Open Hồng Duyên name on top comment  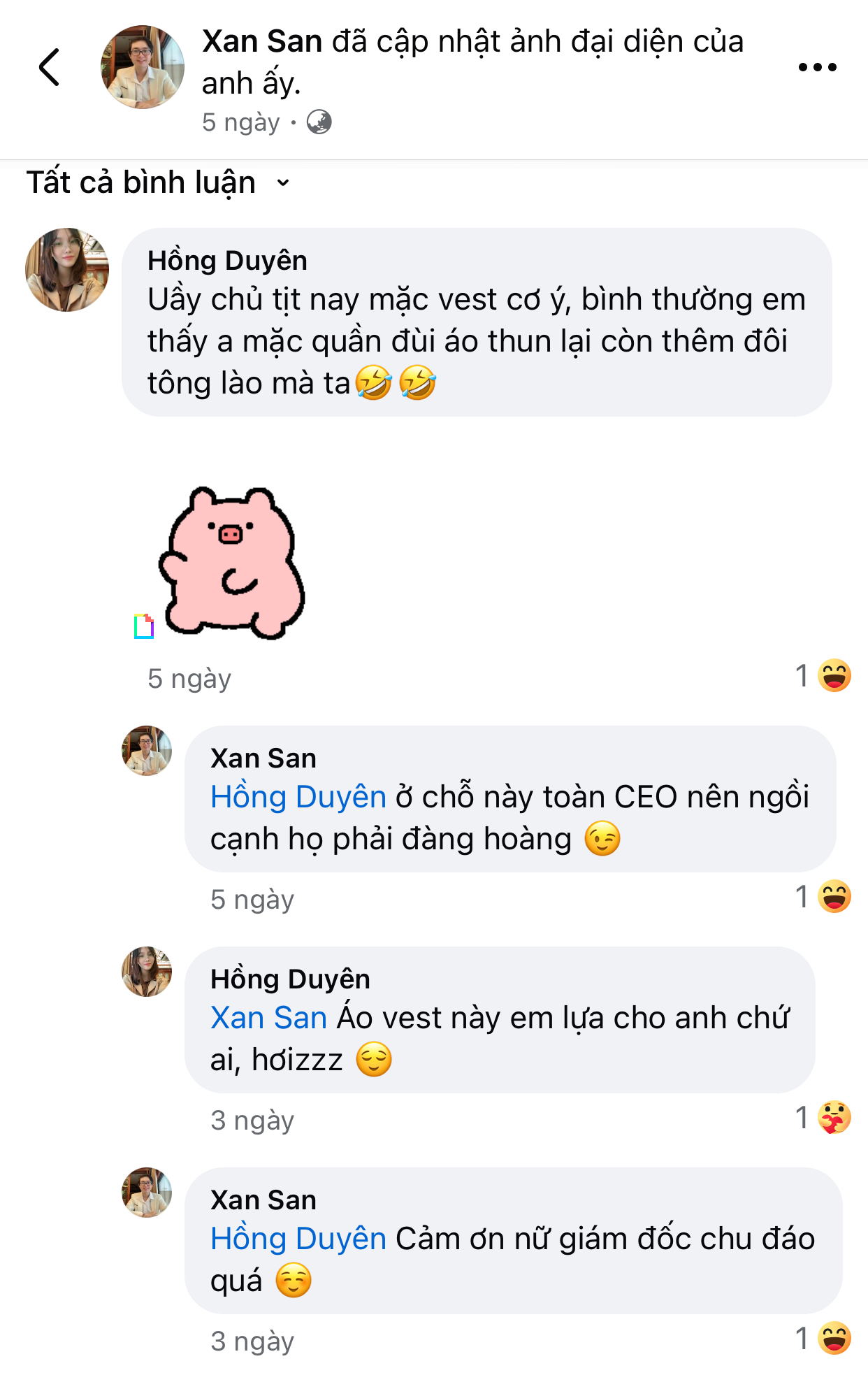tap(227, 260)
